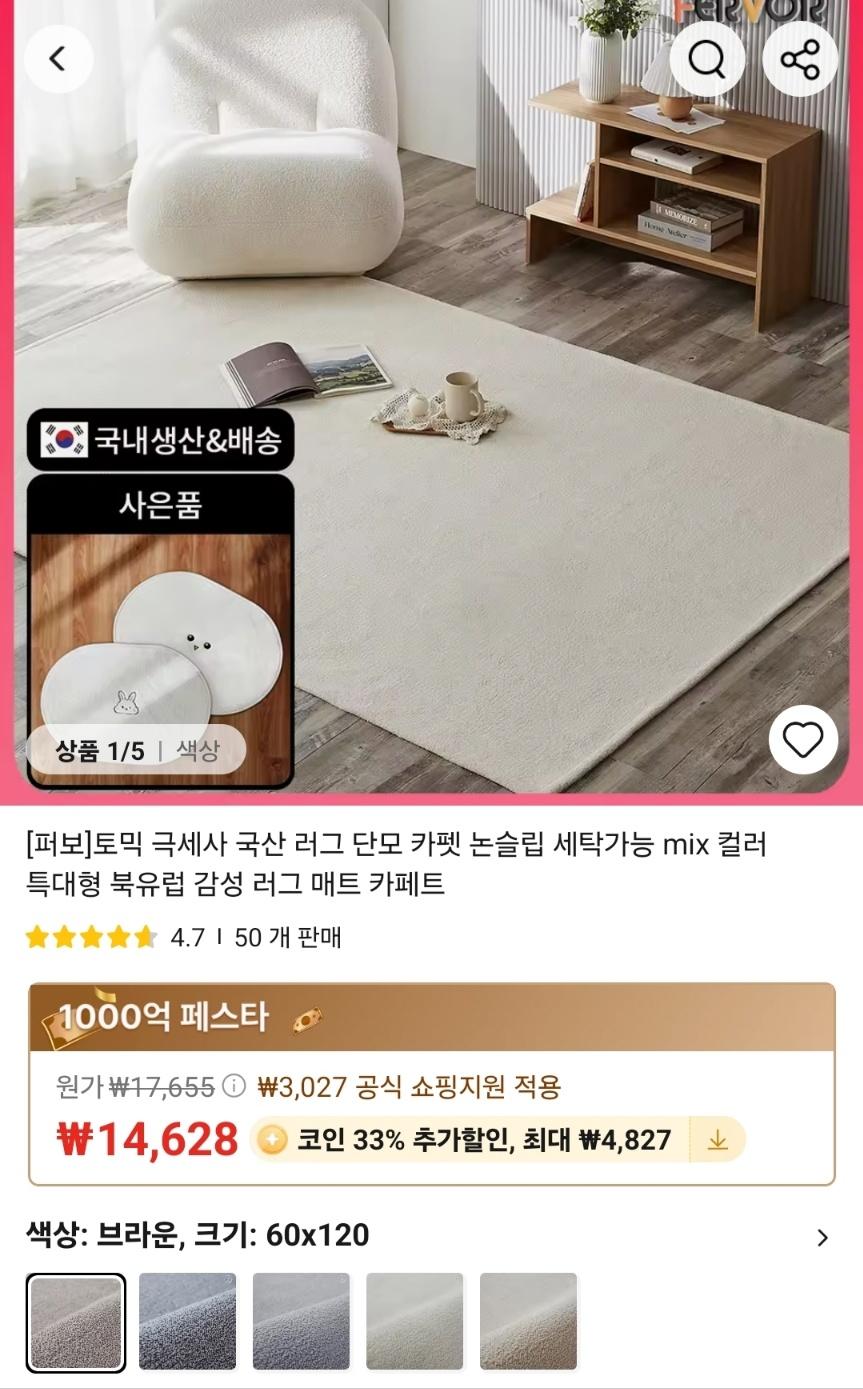Choose the second blue-gray color swatch
Screen dimensions: 863x1389
pos(188,1322)
